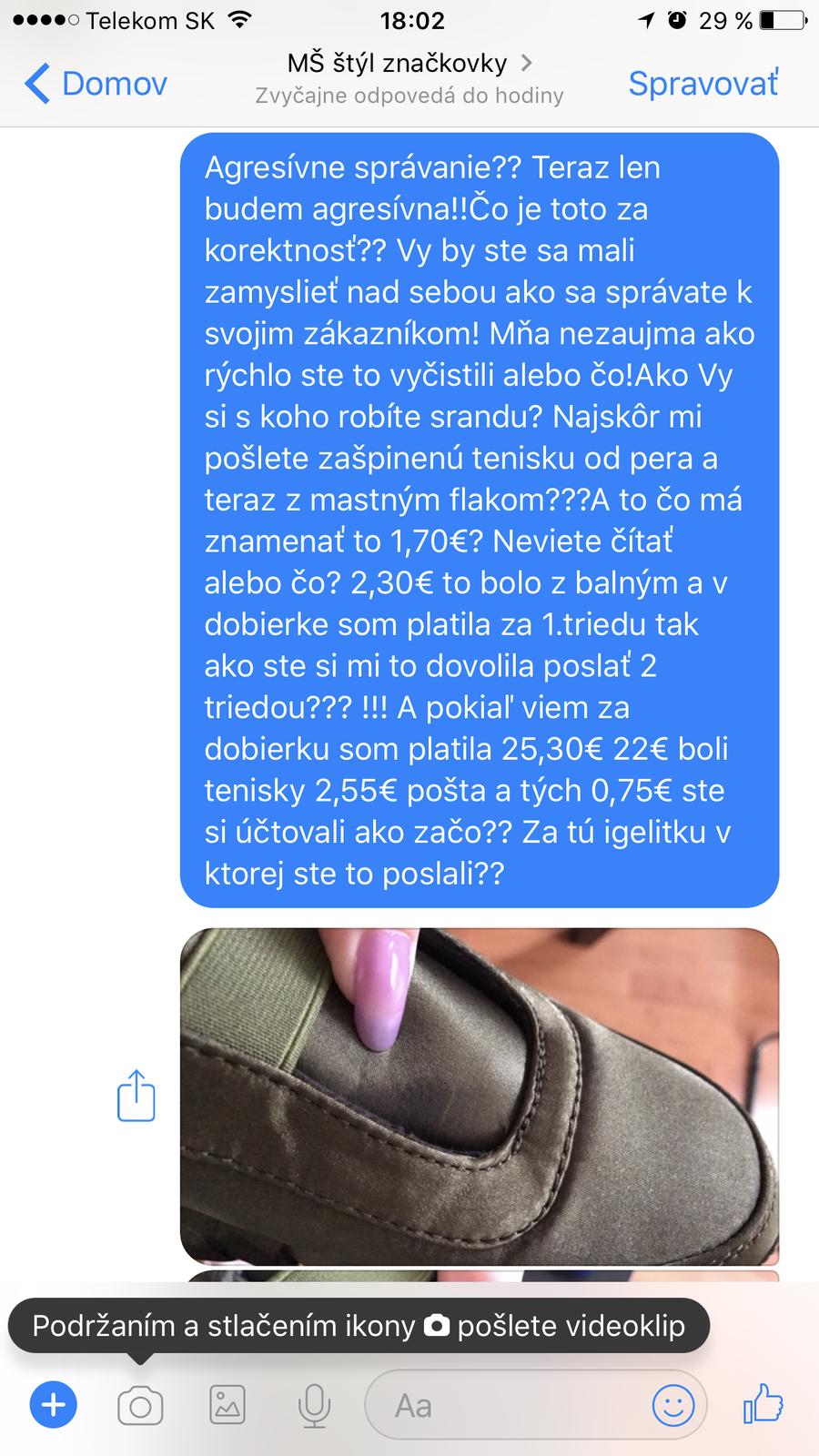The height and width of the screenshot is (1456, 819).
Task: Open the green shoe photo
Action: [480, 1096]
